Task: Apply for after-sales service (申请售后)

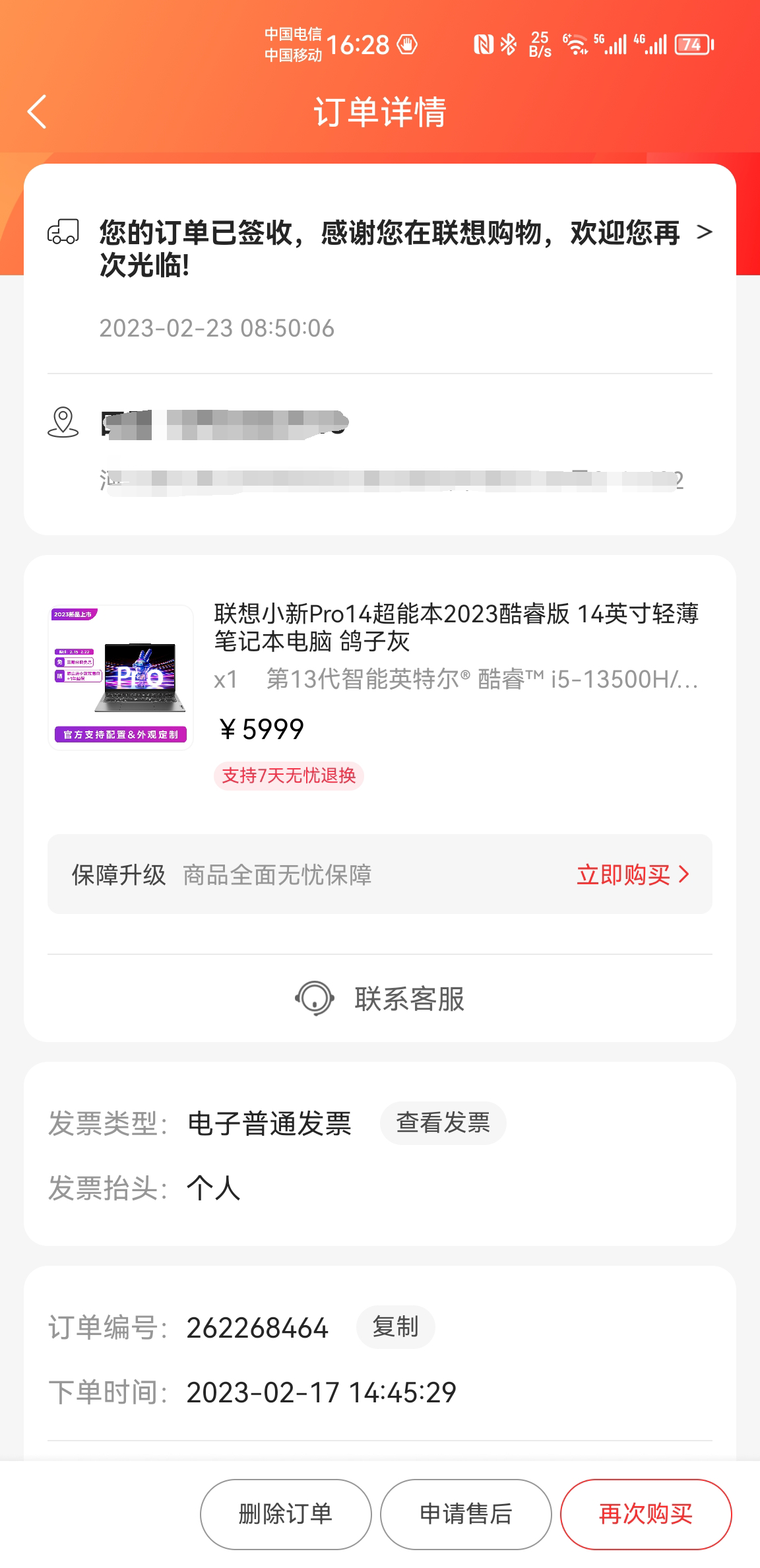Action: 466,1514
